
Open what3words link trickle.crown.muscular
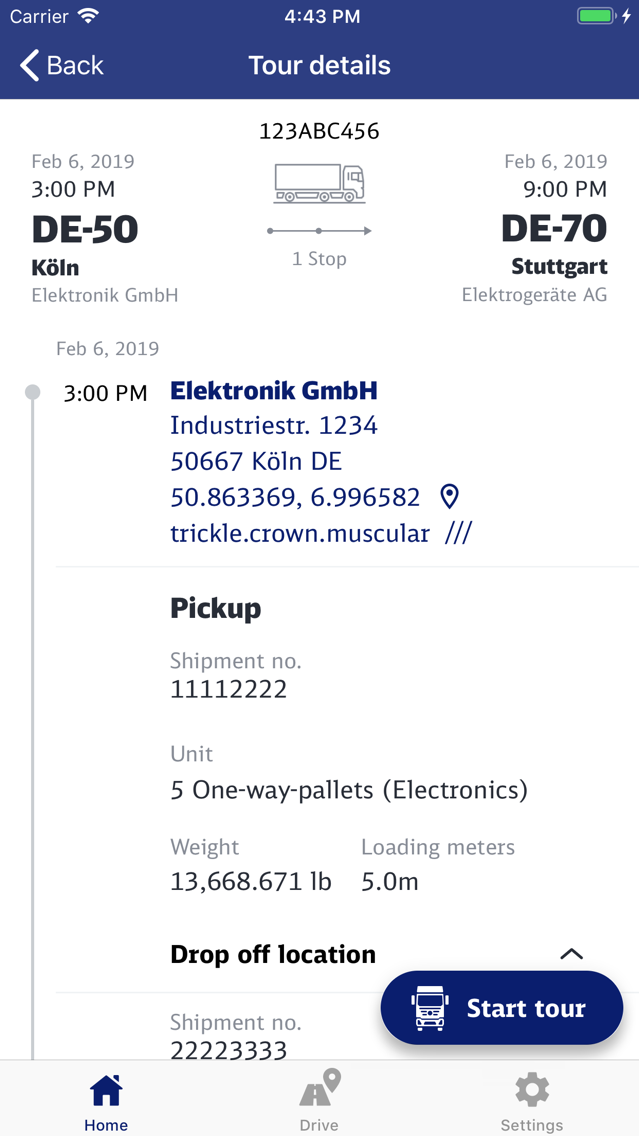click(x=321, y=534)
